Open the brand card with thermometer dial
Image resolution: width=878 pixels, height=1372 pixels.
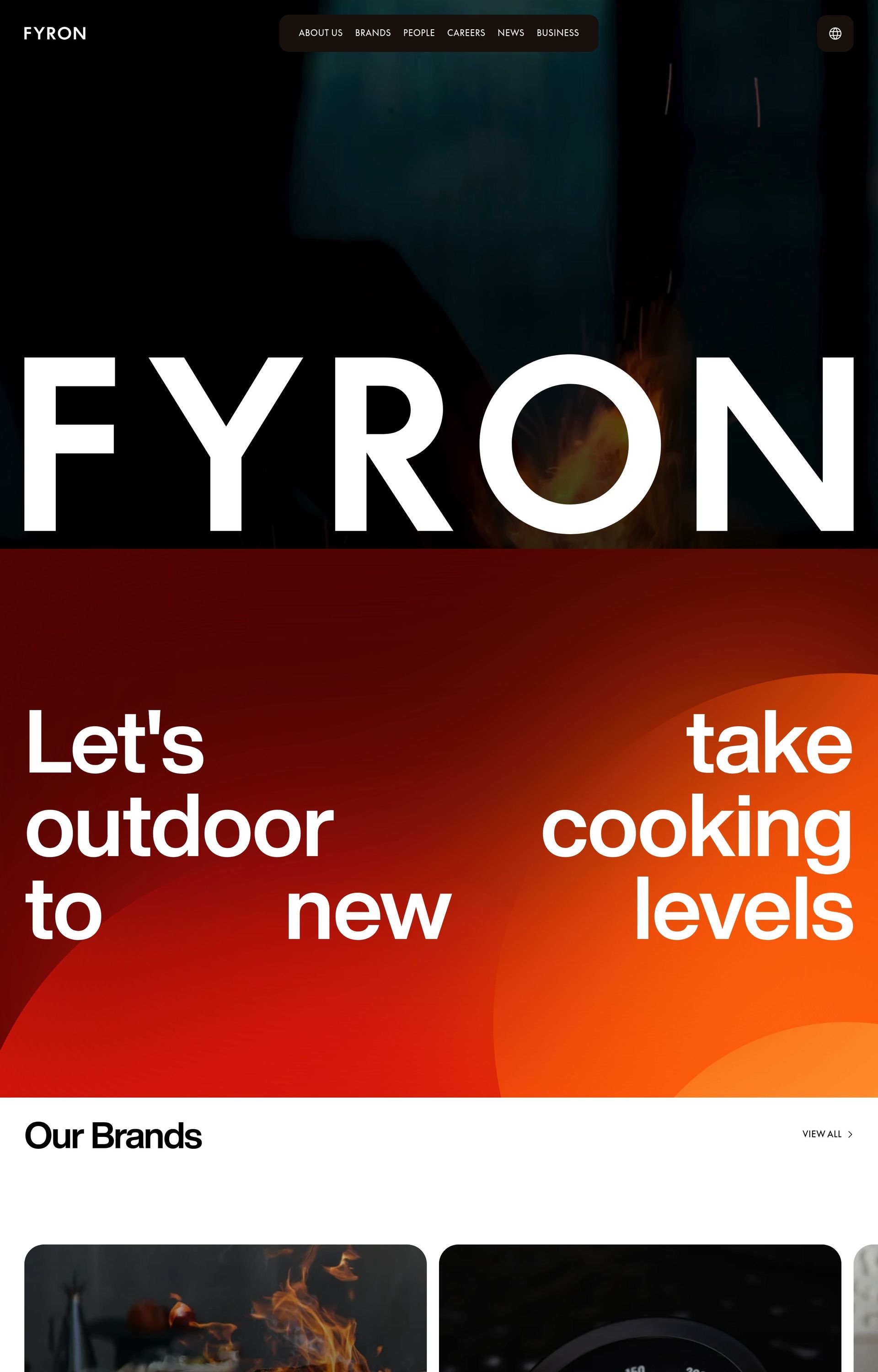(x=640, y=1311)
